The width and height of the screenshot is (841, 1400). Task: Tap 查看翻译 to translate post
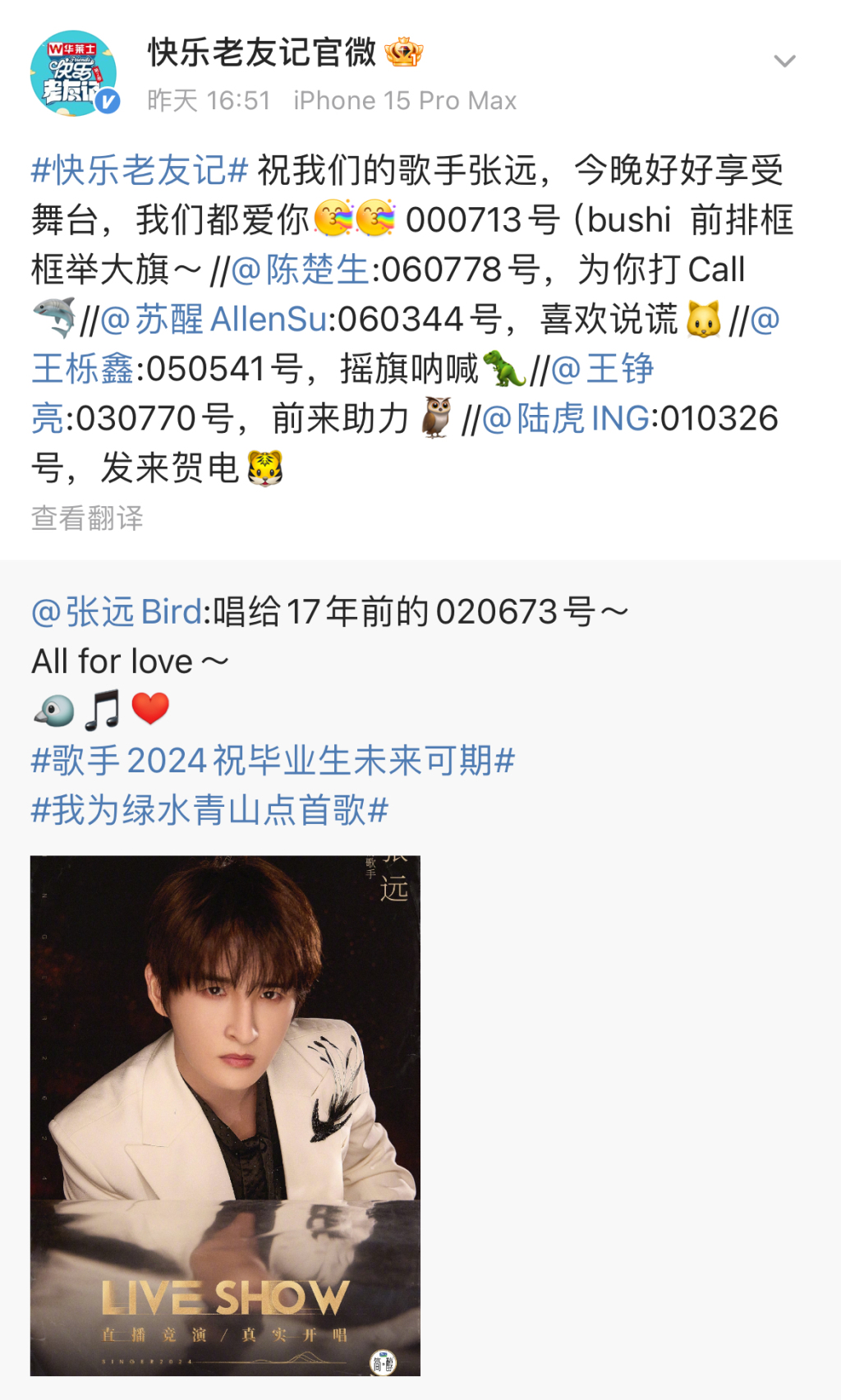(87, 518)
